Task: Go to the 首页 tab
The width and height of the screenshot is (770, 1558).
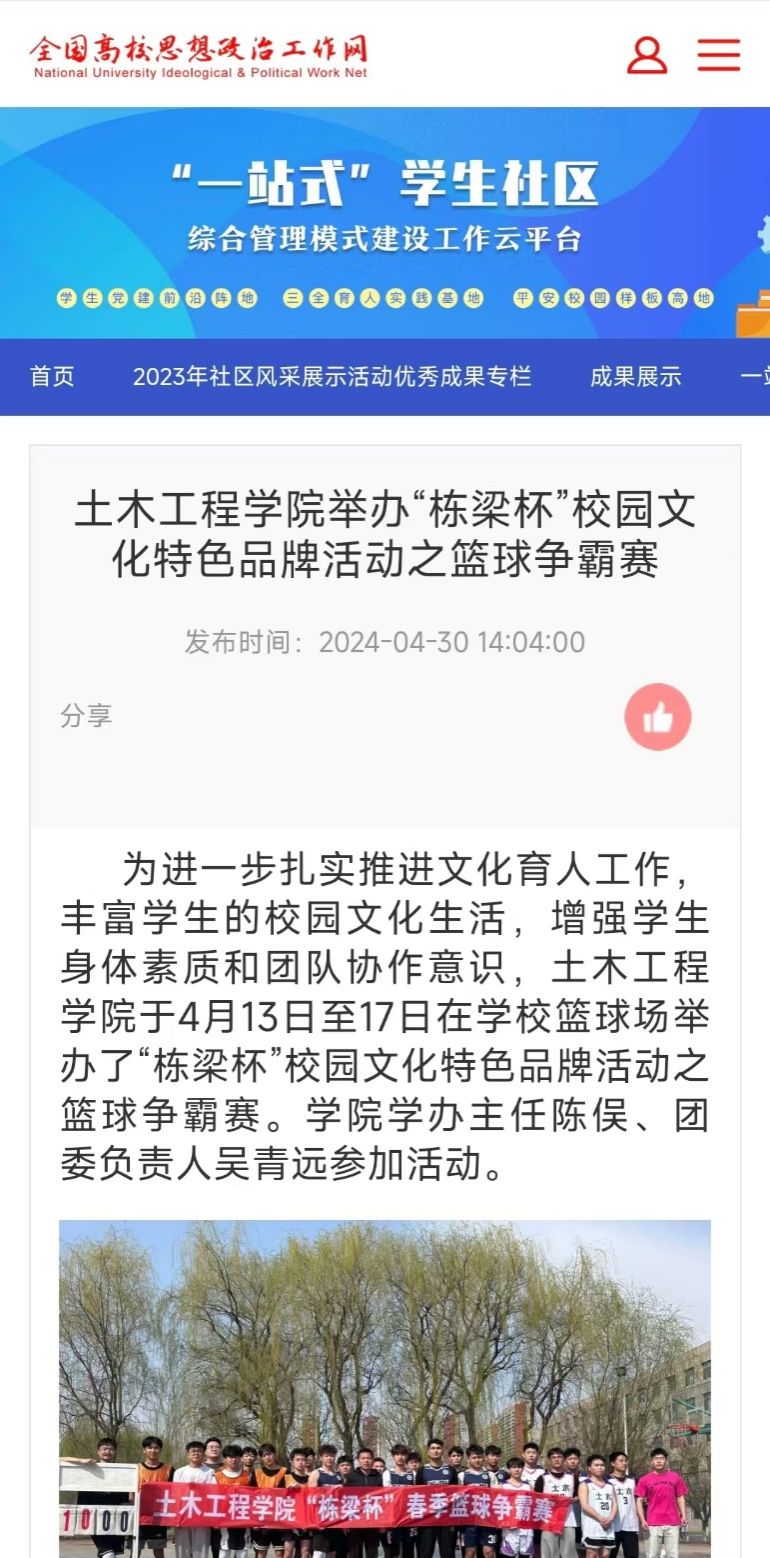Action: point(52,377)
